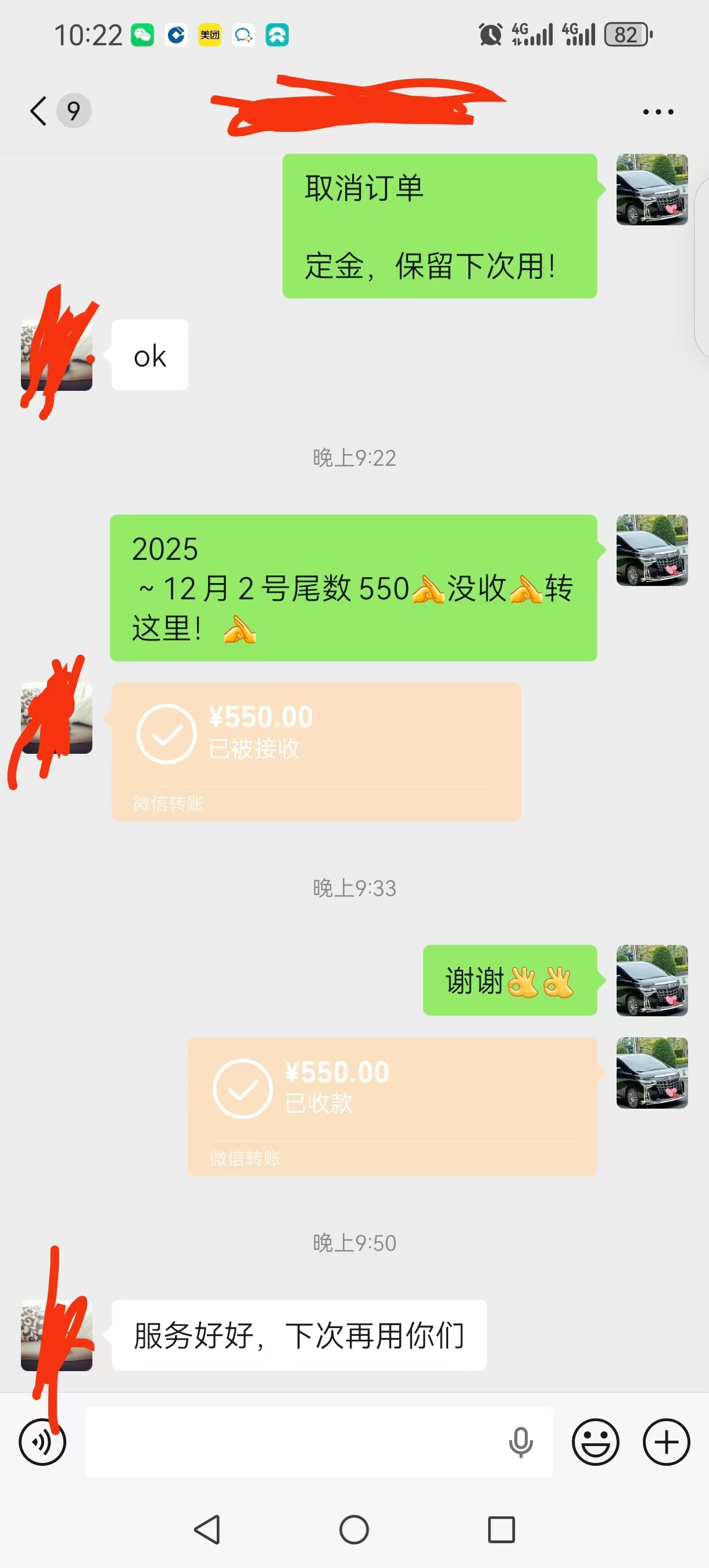Open the ¥550.00 已收款 transfer card
Image resolution: width=709 pixels, height=1568 pixels.
point(392,1106)
